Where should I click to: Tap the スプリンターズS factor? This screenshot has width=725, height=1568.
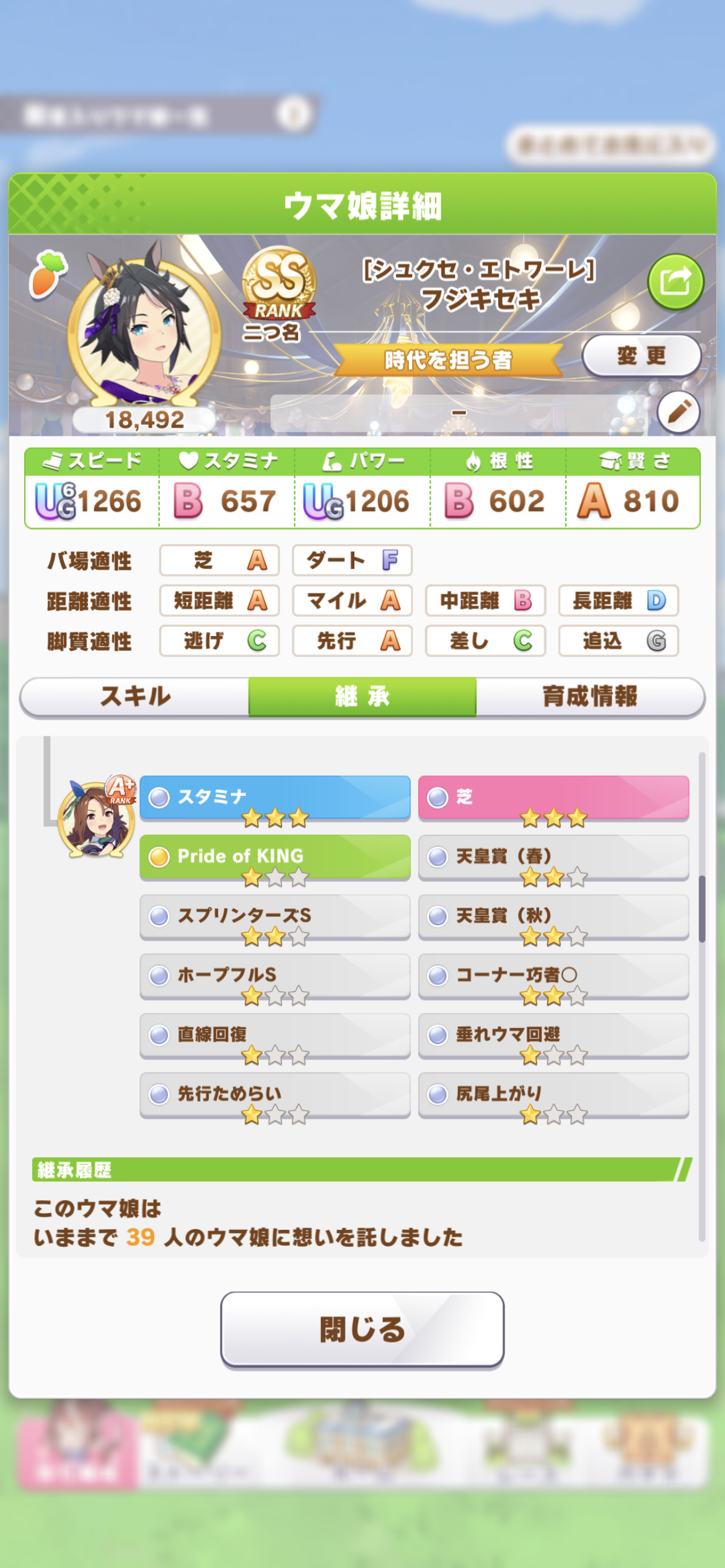[x=275, y=917]
